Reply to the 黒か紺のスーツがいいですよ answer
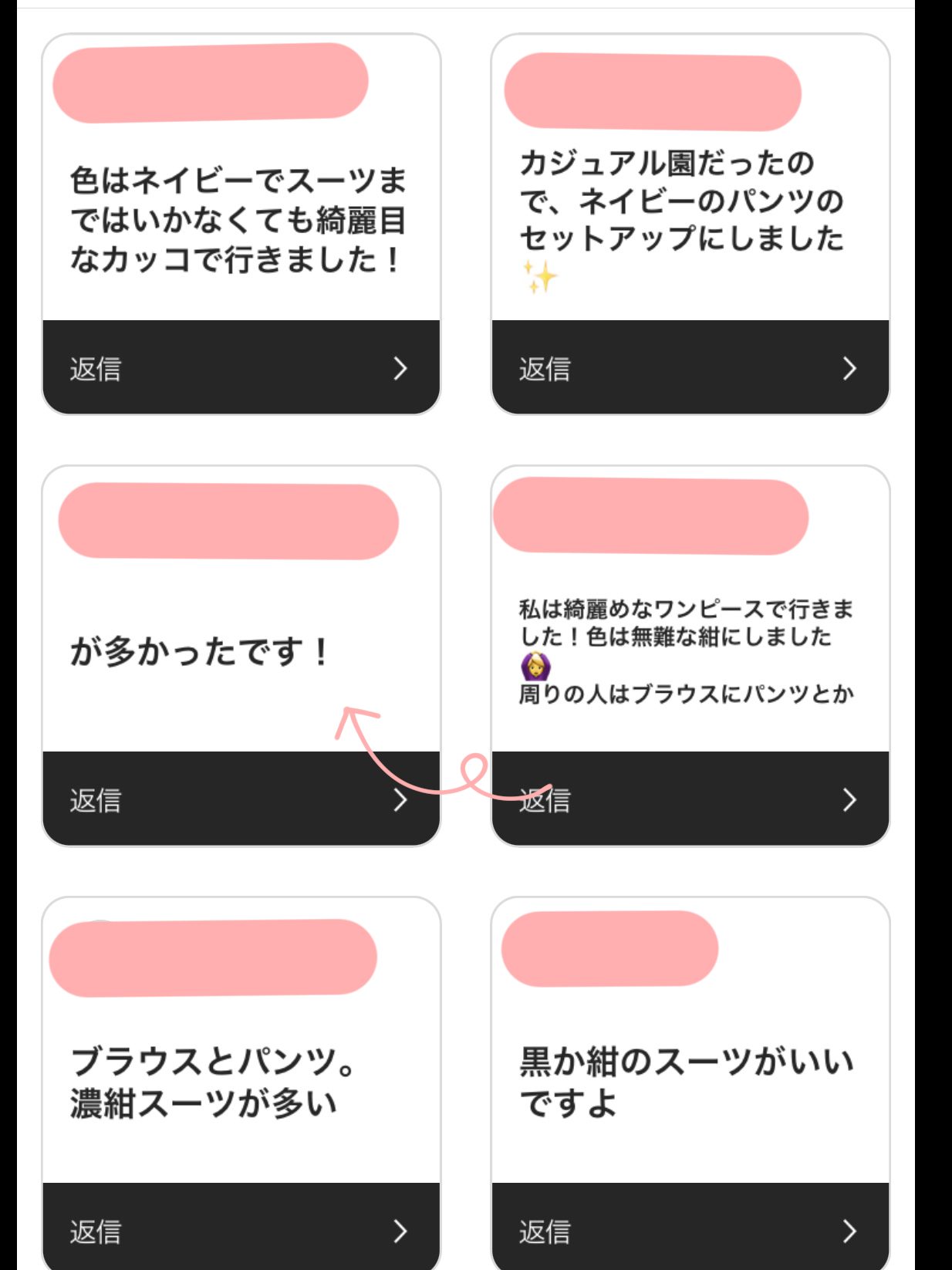This screenshot has width=952, height=1270. point(690,1231)
